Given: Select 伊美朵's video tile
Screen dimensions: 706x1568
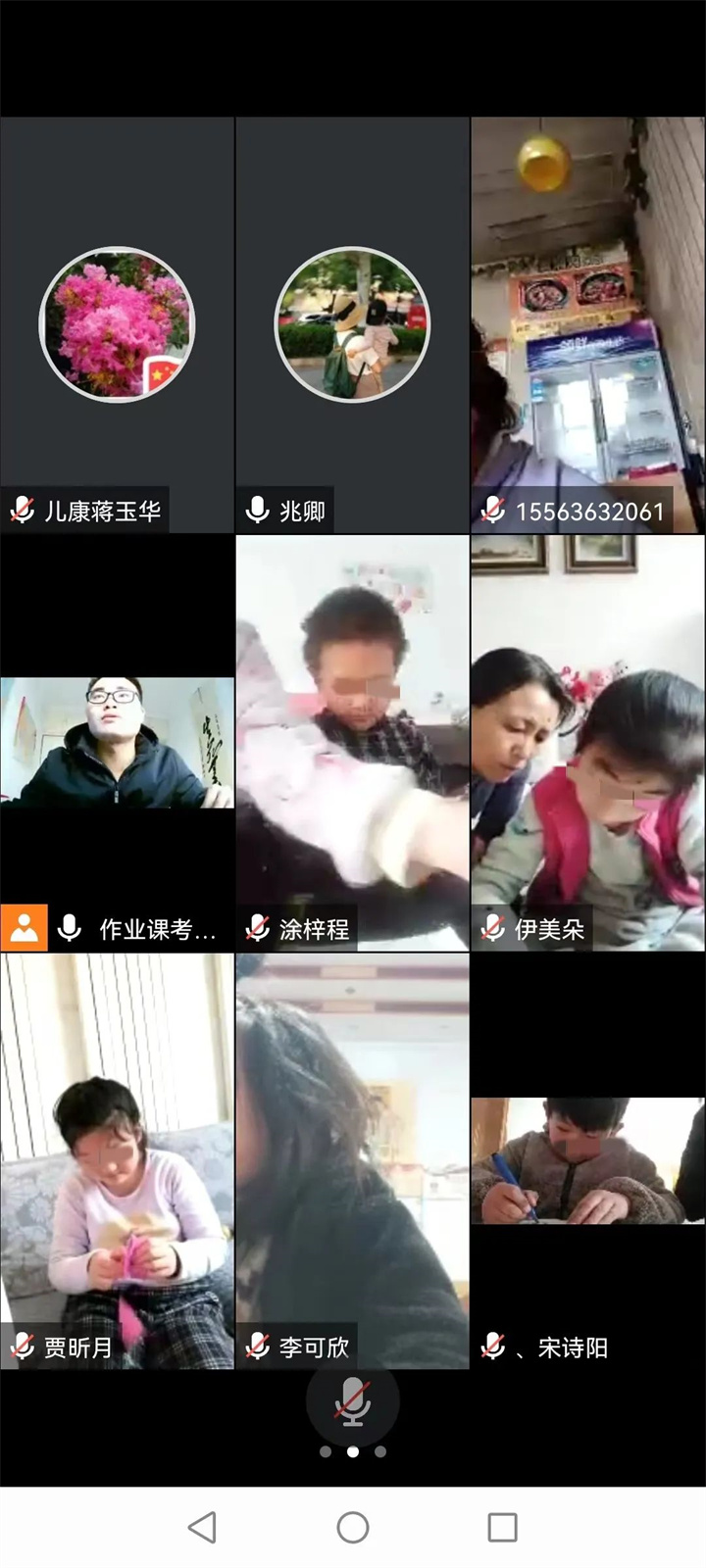Looking at the screenshot, I should (x=588, y=743).
